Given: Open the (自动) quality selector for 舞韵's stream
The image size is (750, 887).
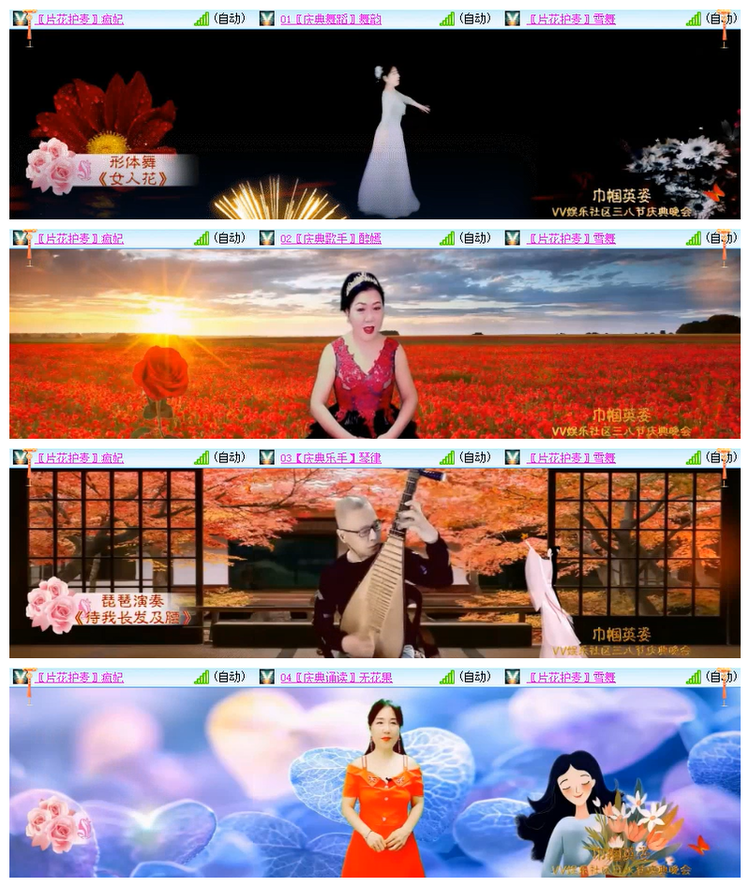Looking at the screenshot, I should coord(474,17).
